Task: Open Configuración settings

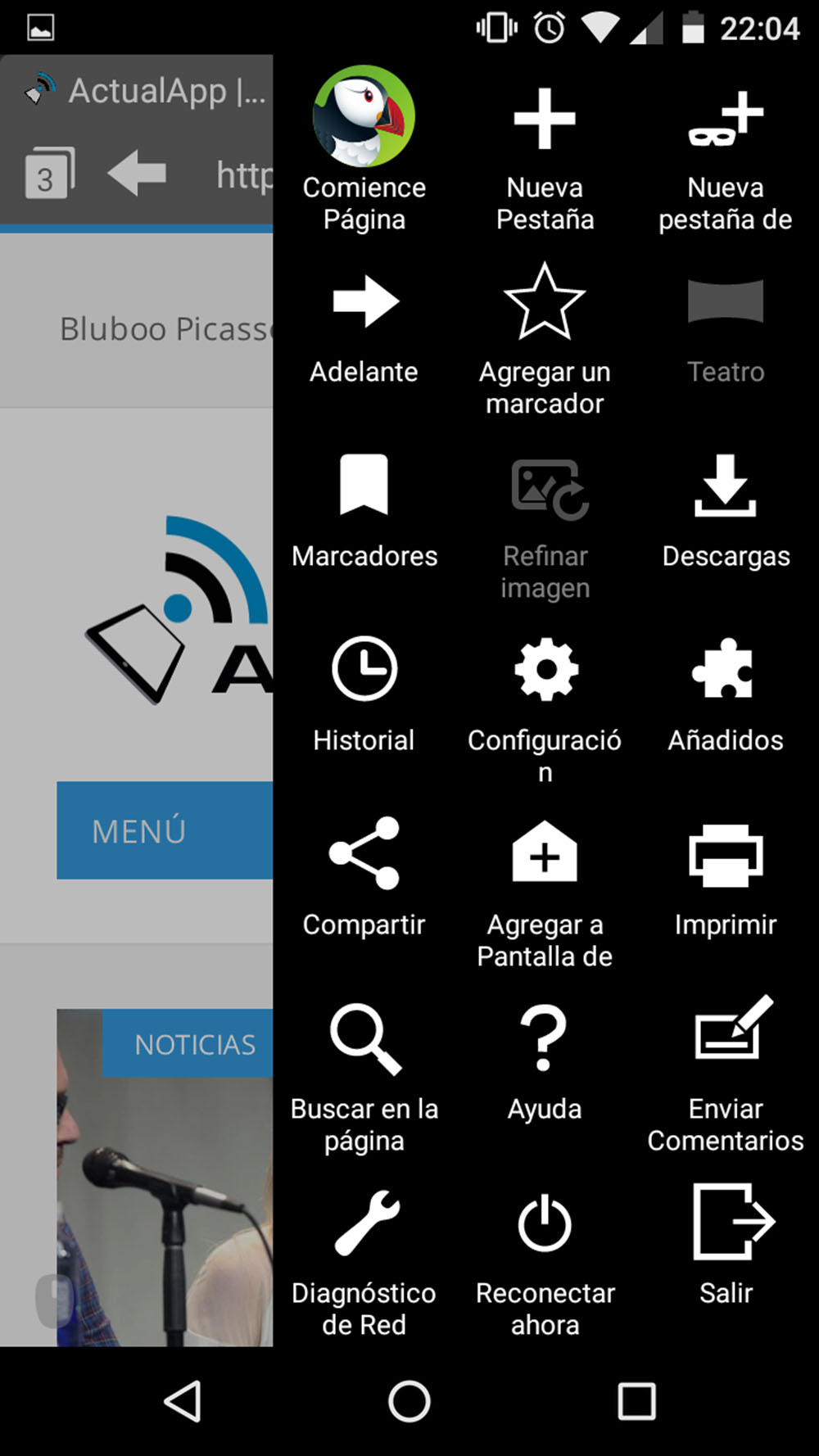Action: point(545,709)
